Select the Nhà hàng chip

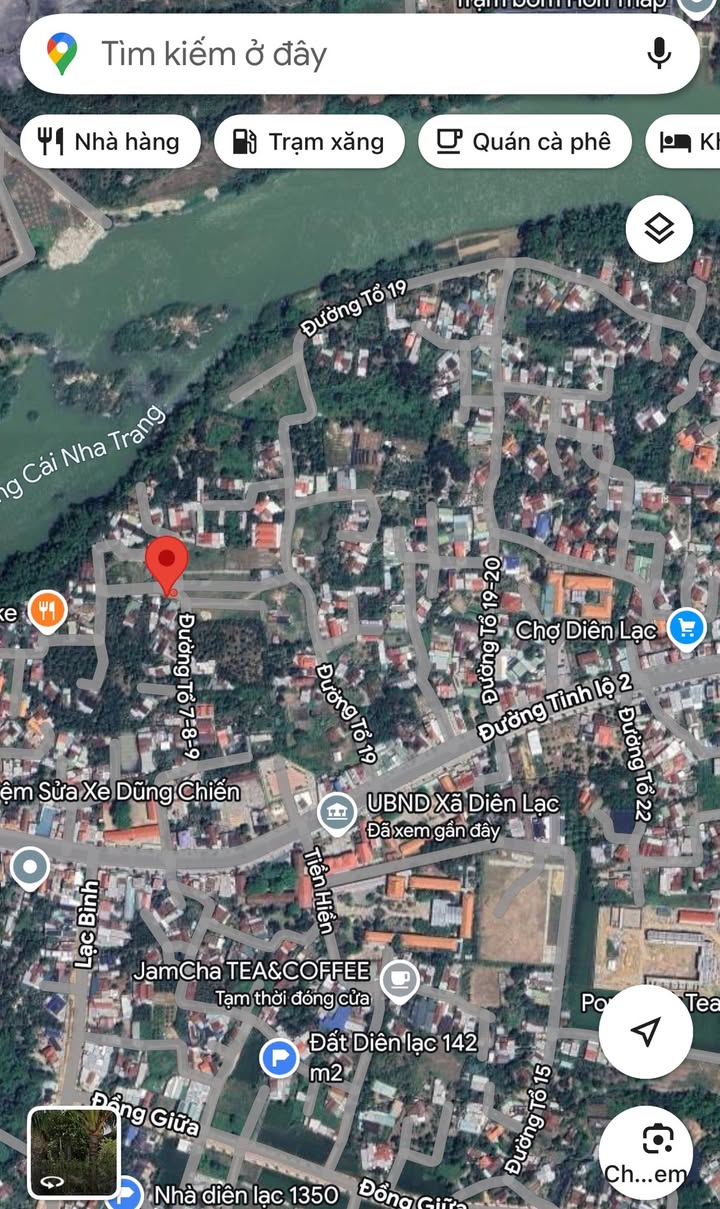point(110,142)
